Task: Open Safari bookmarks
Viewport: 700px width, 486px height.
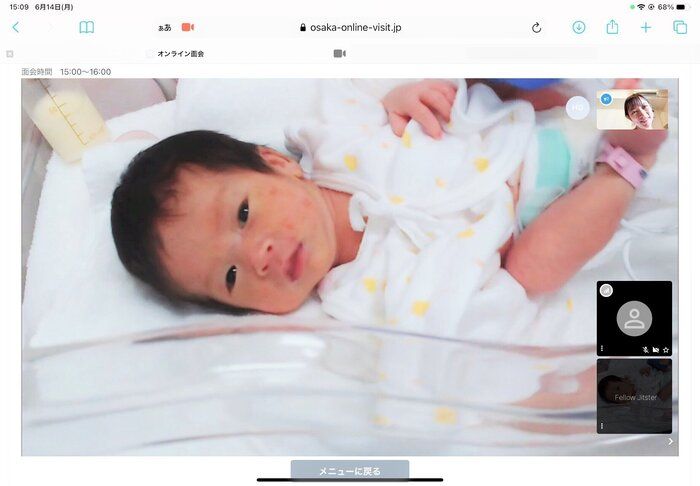Action: tap(87, 27)
